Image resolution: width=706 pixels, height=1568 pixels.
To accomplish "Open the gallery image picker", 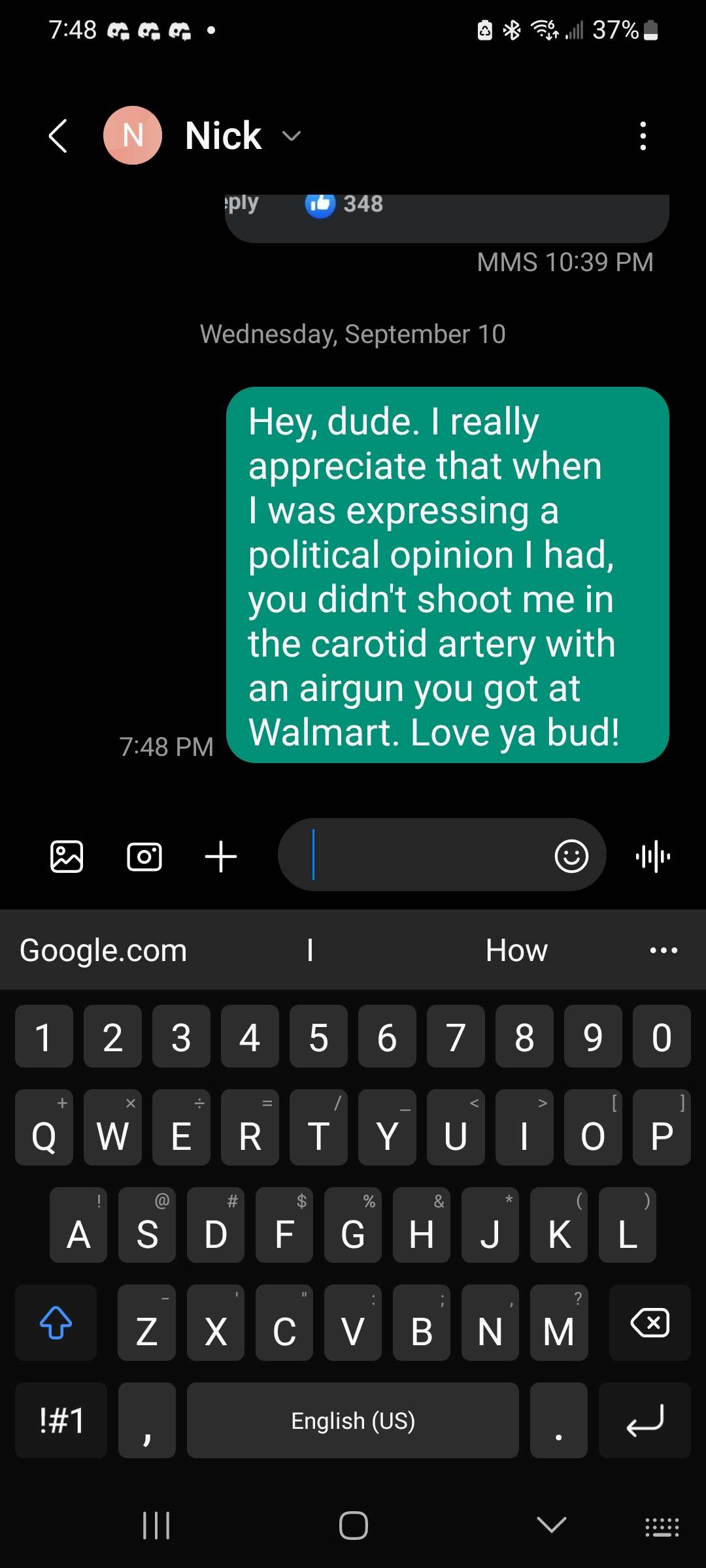I will point(67,857).
